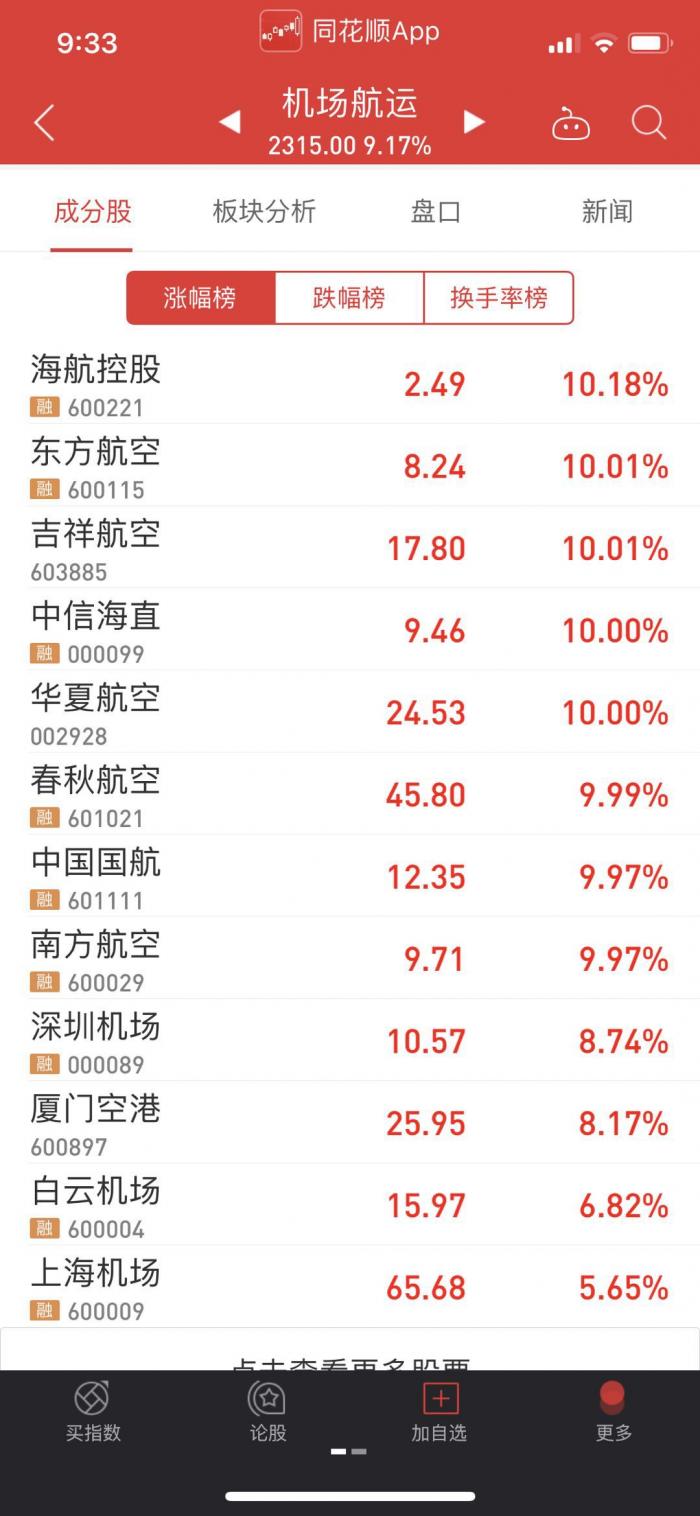Open 论股 discussion

pos(267,1411)
